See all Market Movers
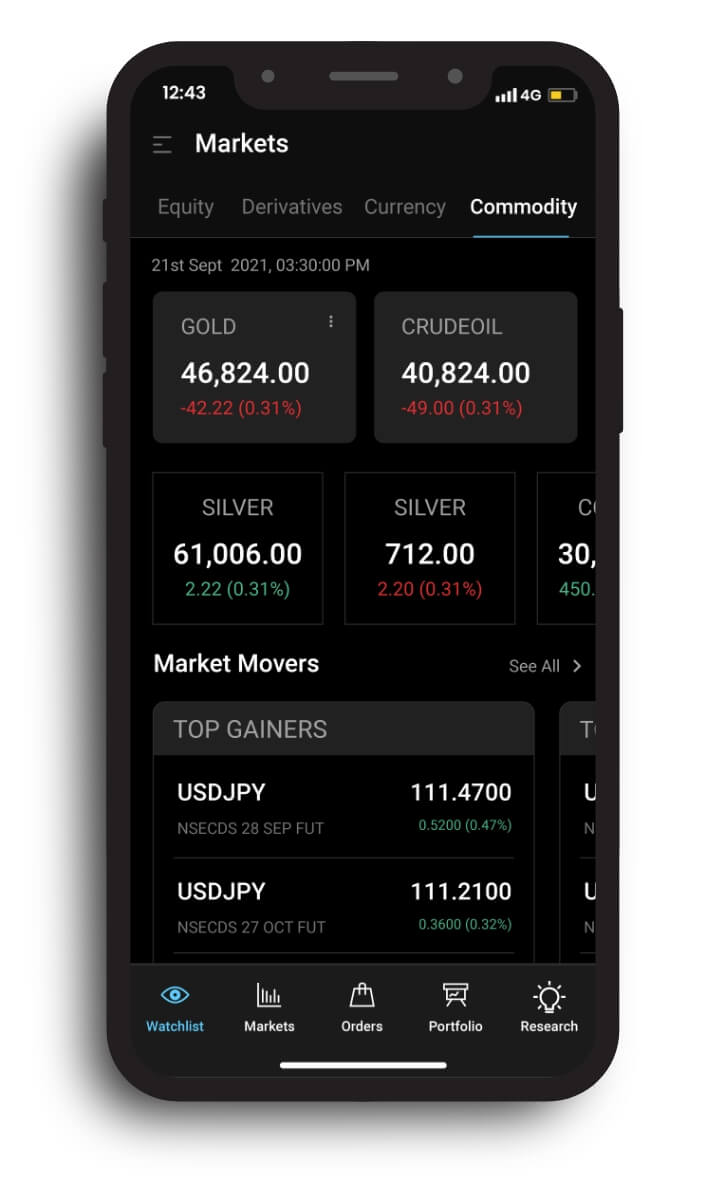The width and height of the screenshot is (708, 1192). [x=545, y=666]
